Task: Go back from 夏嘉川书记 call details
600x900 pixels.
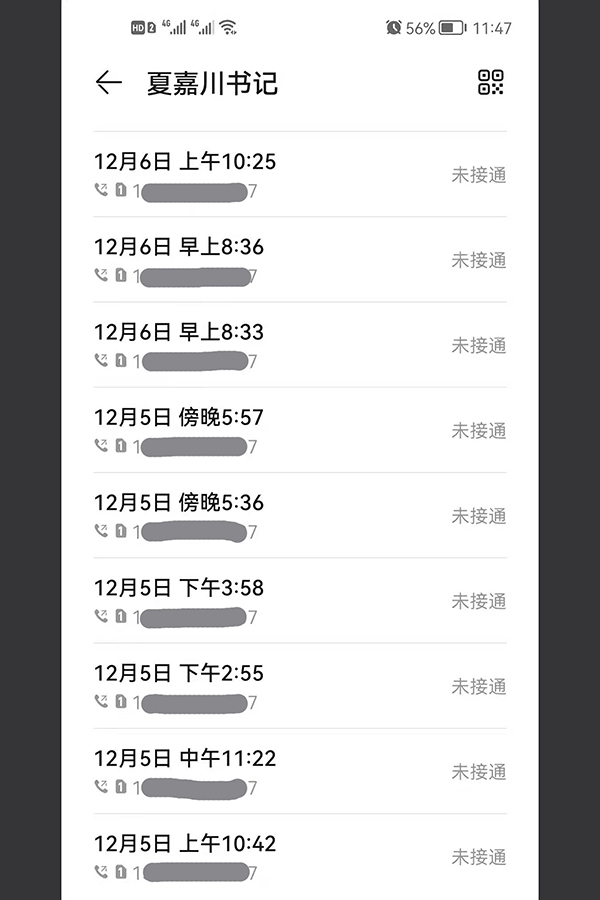Action: (x=108, y=83)
